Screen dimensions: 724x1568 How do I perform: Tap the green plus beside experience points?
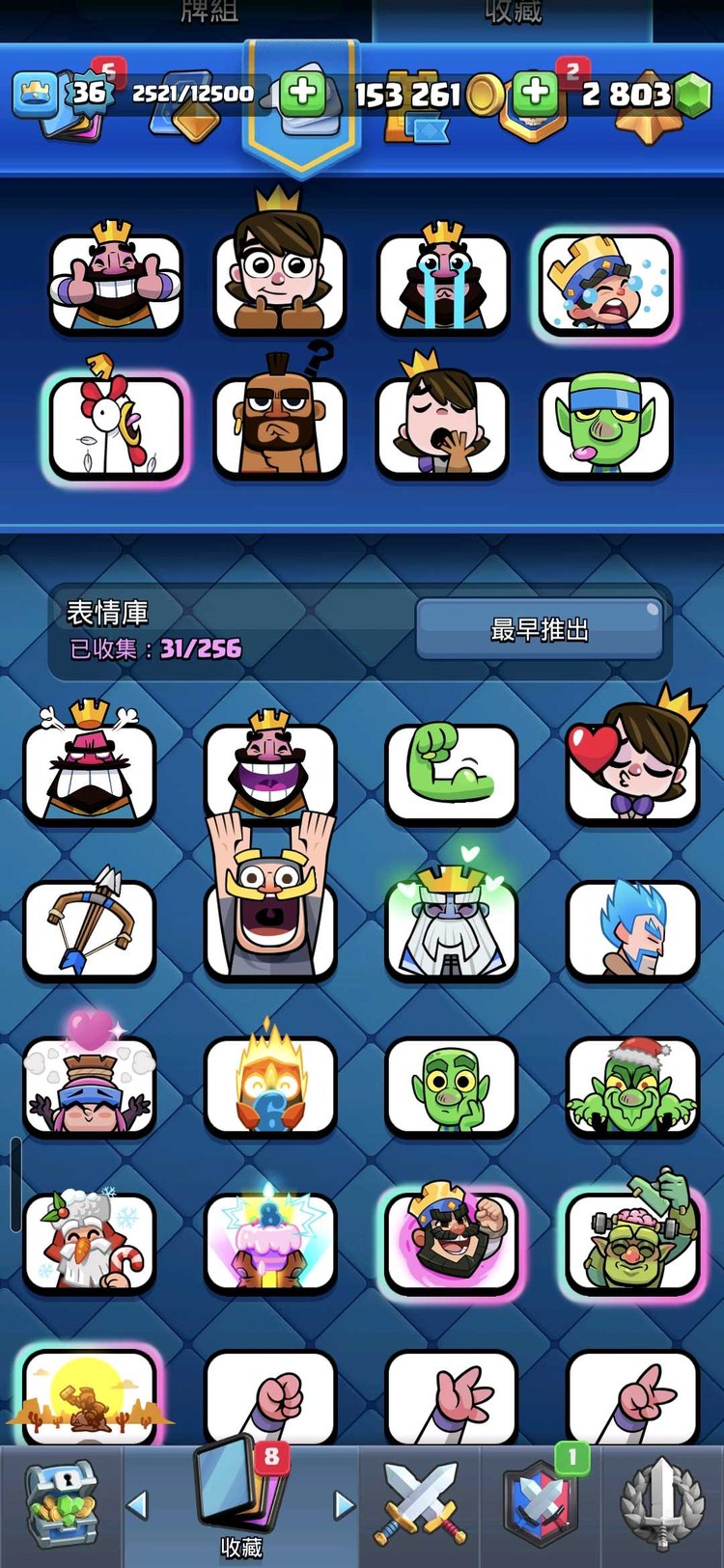302,94
